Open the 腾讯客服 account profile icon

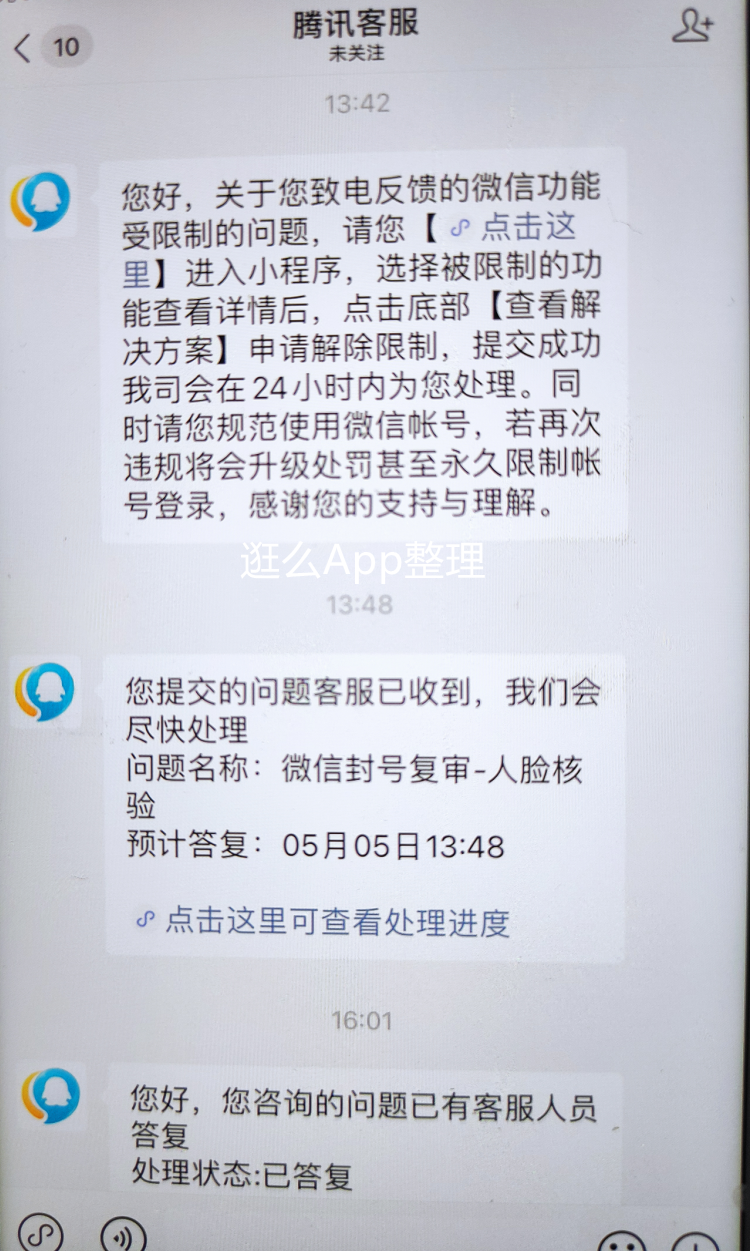point(693,27)
